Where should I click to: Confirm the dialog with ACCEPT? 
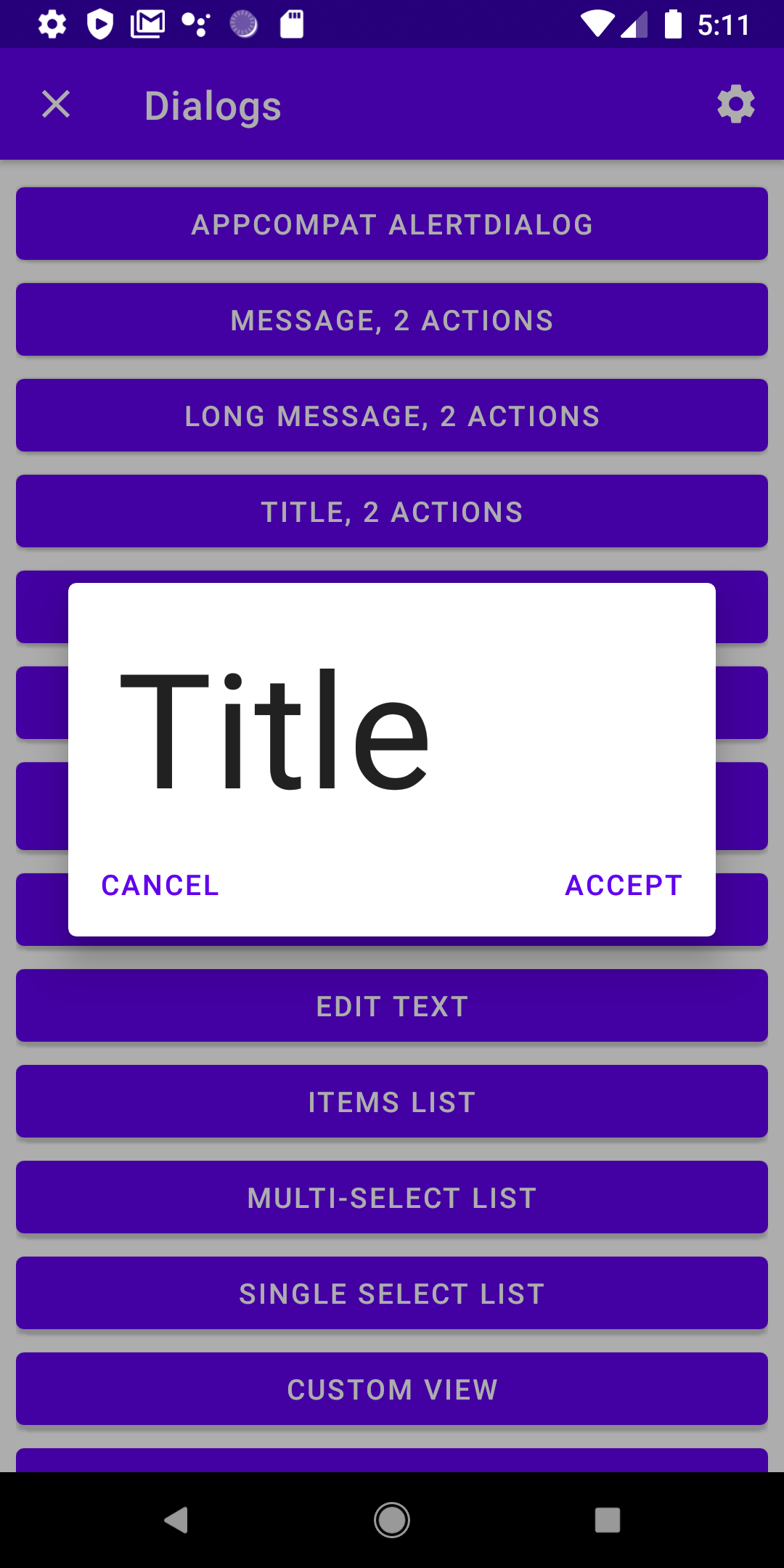coord(623,885)
